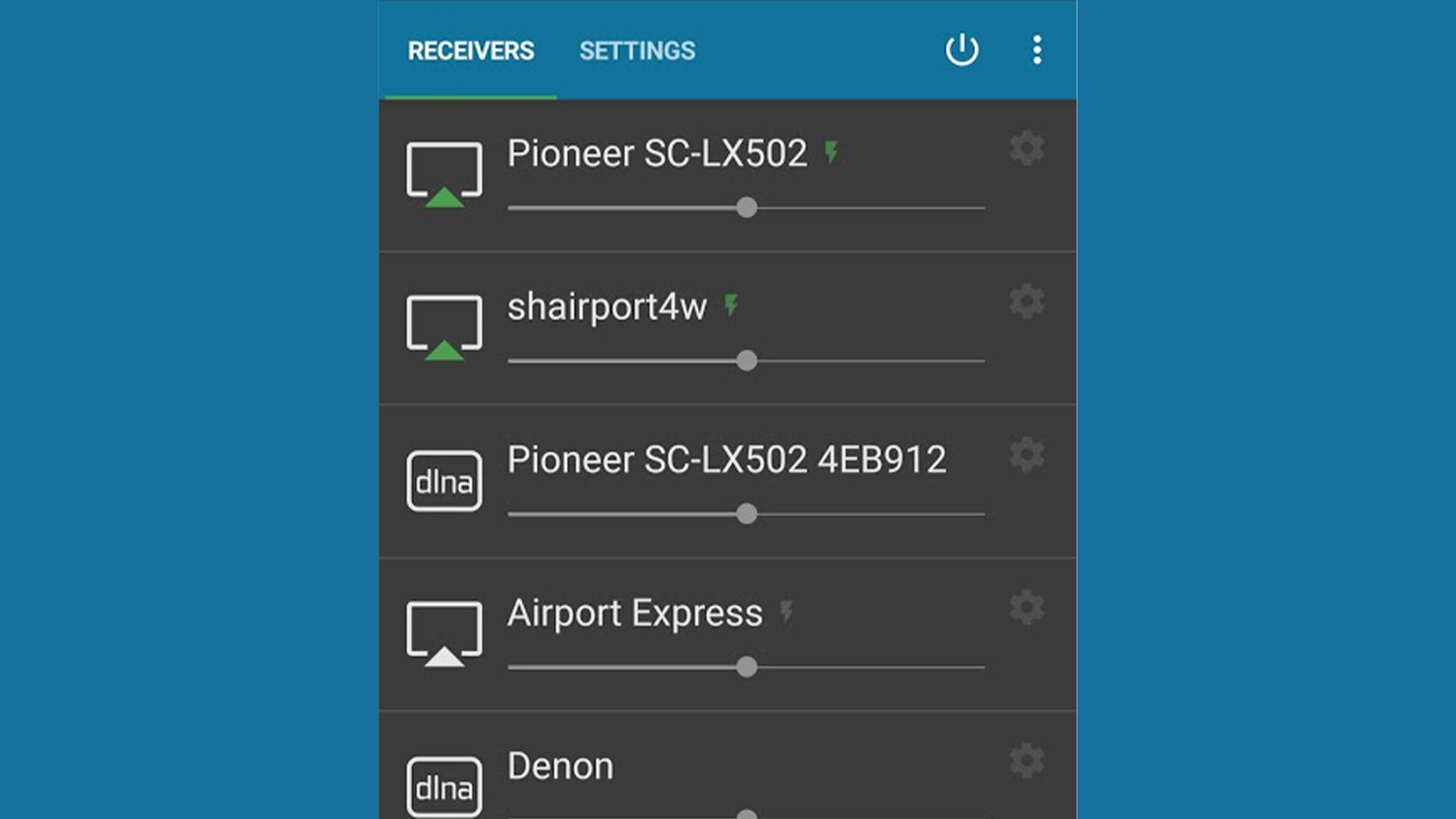
Task: Select the Receivers tab
Action: (470, 51)
